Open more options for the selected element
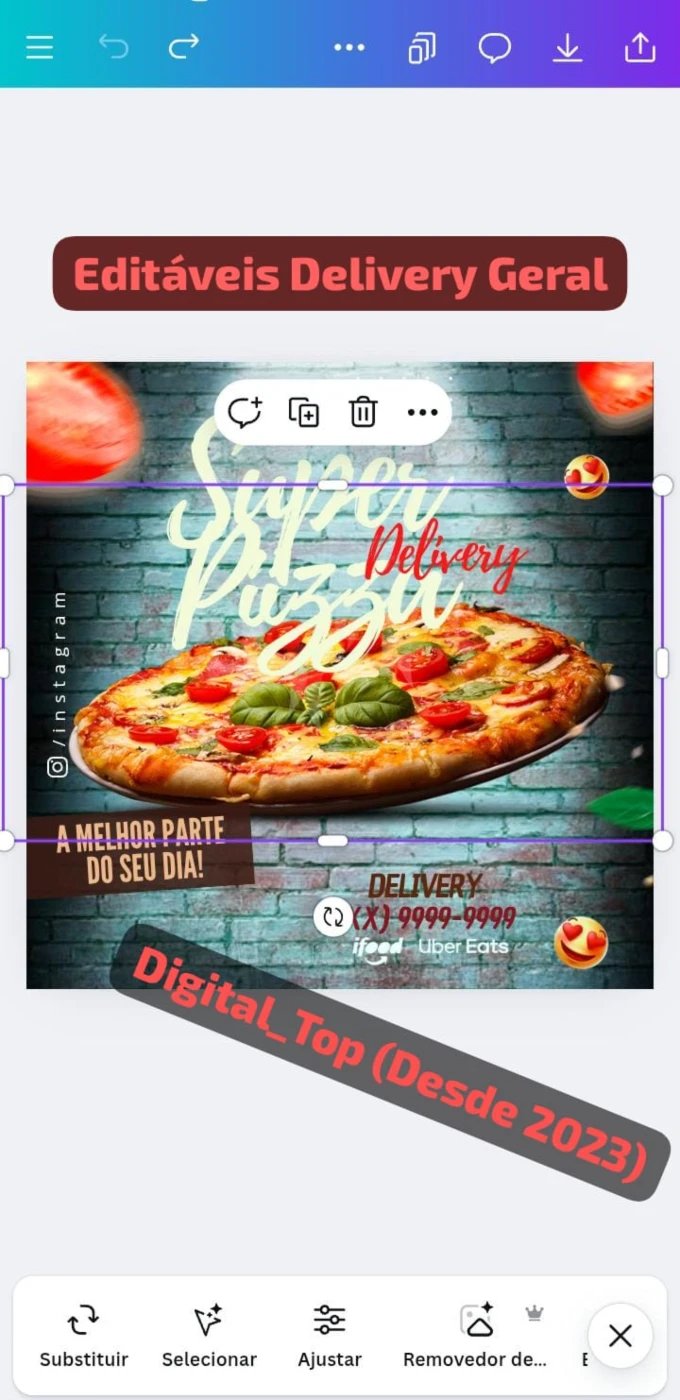 (422, 413)
